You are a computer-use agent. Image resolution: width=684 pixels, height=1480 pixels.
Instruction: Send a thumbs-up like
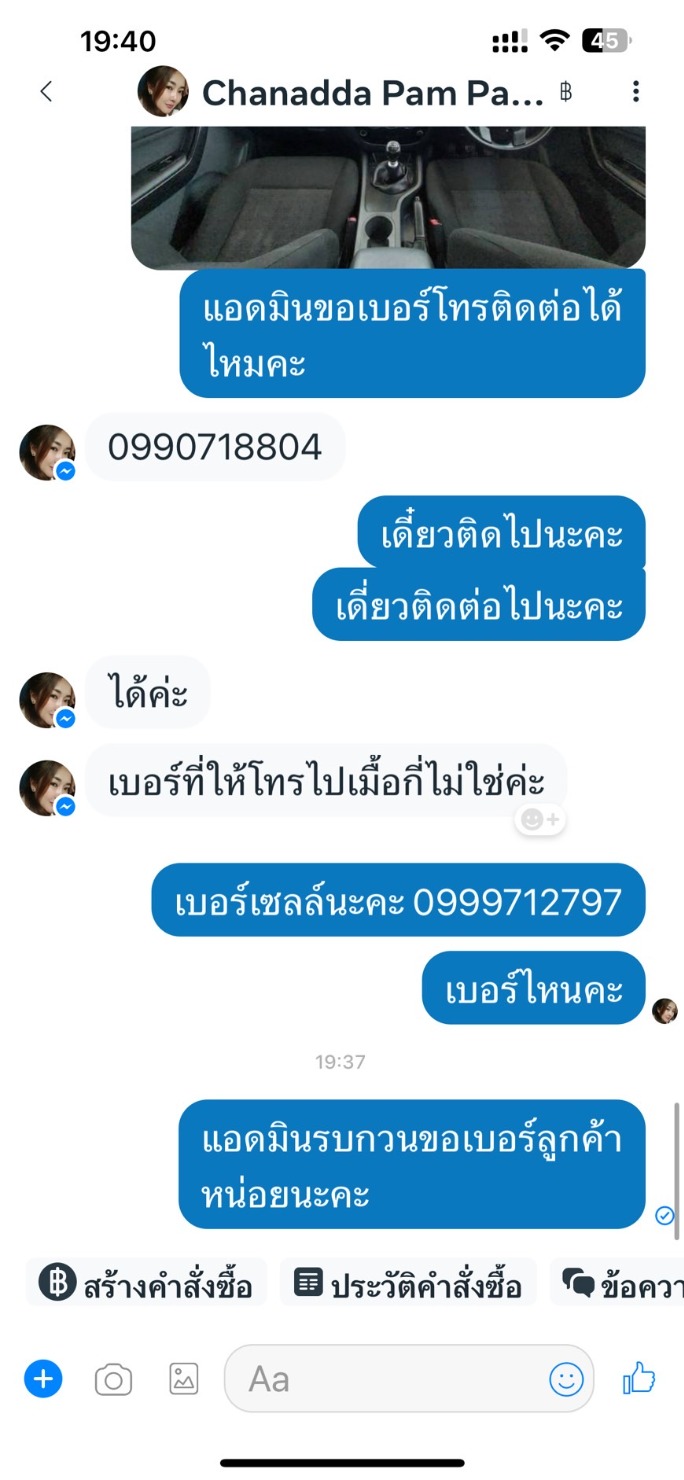pos(639,1379)
